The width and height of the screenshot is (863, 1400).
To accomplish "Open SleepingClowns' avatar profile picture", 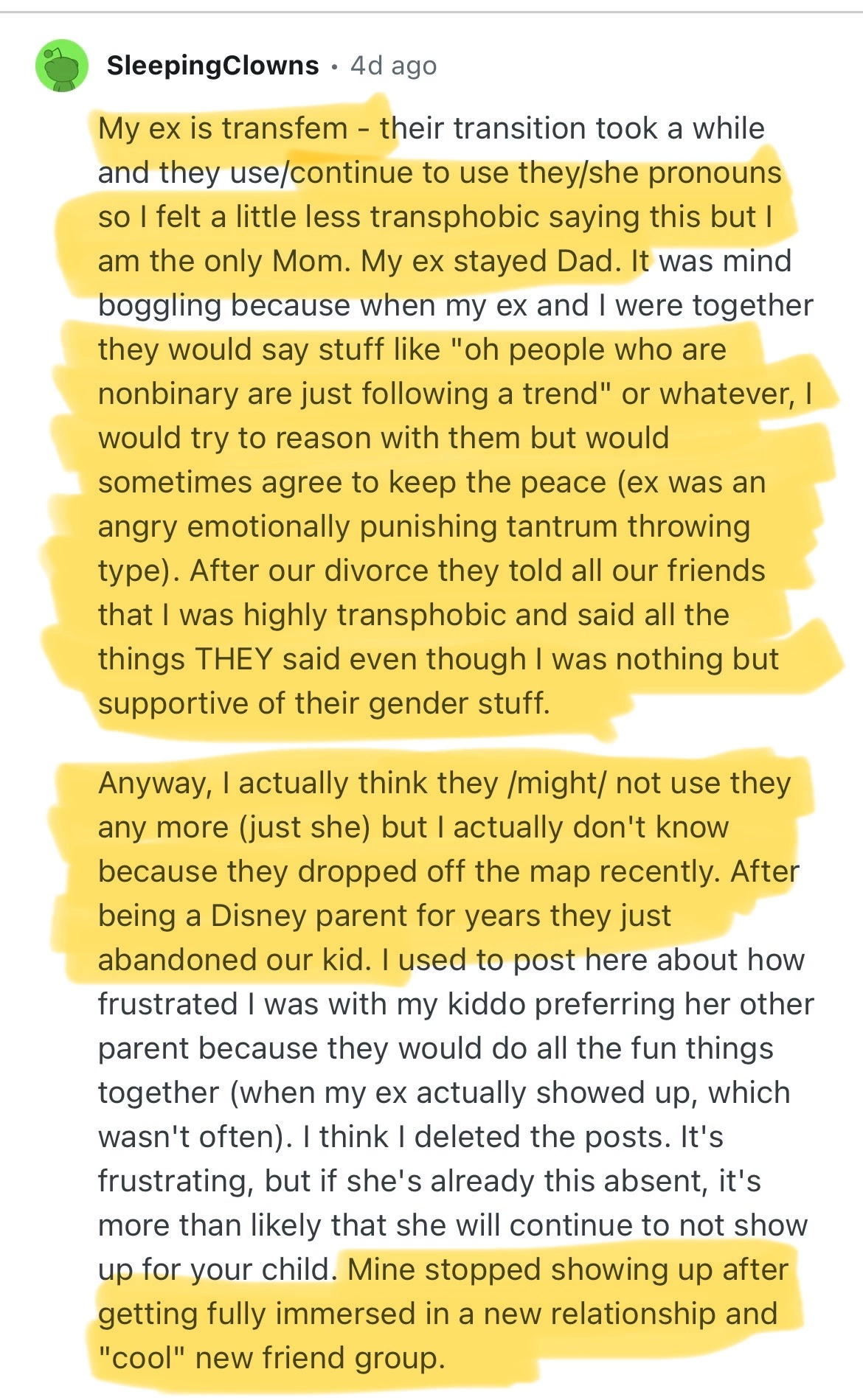I will click(x=62, y=66).
